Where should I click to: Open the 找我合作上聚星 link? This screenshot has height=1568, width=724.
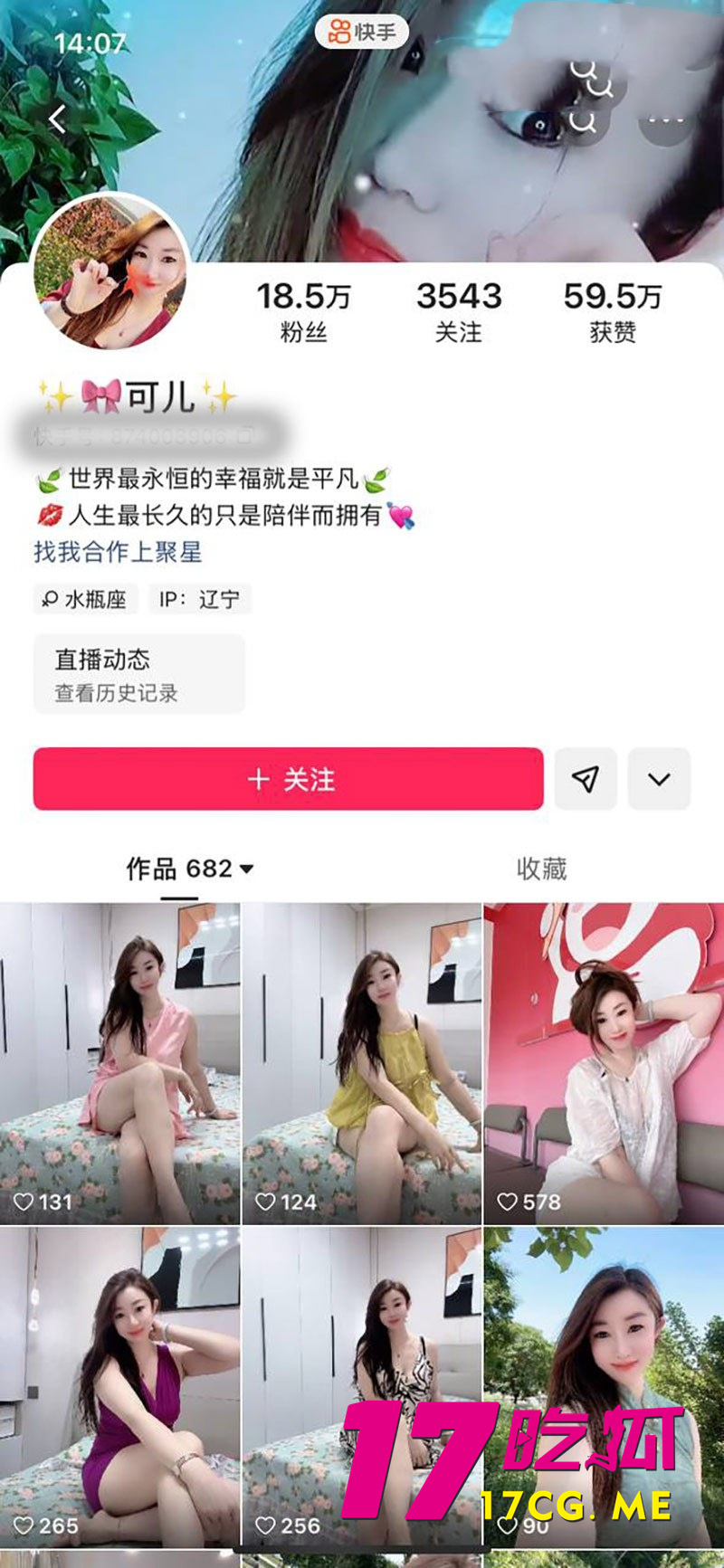[118, 552]
